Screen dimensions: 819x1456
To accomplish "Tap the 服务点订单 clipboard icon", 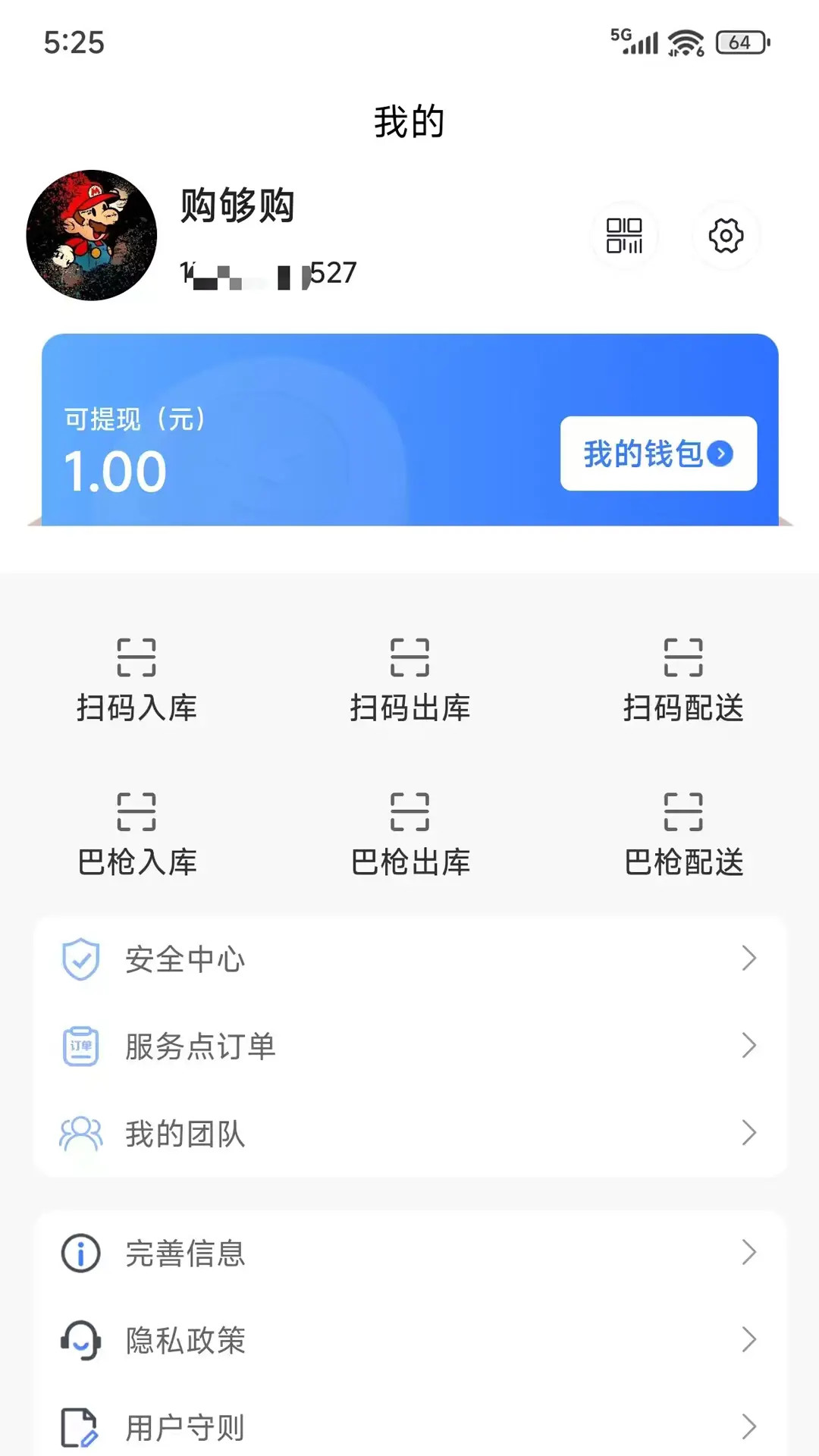I will [x=81, y=1046].
